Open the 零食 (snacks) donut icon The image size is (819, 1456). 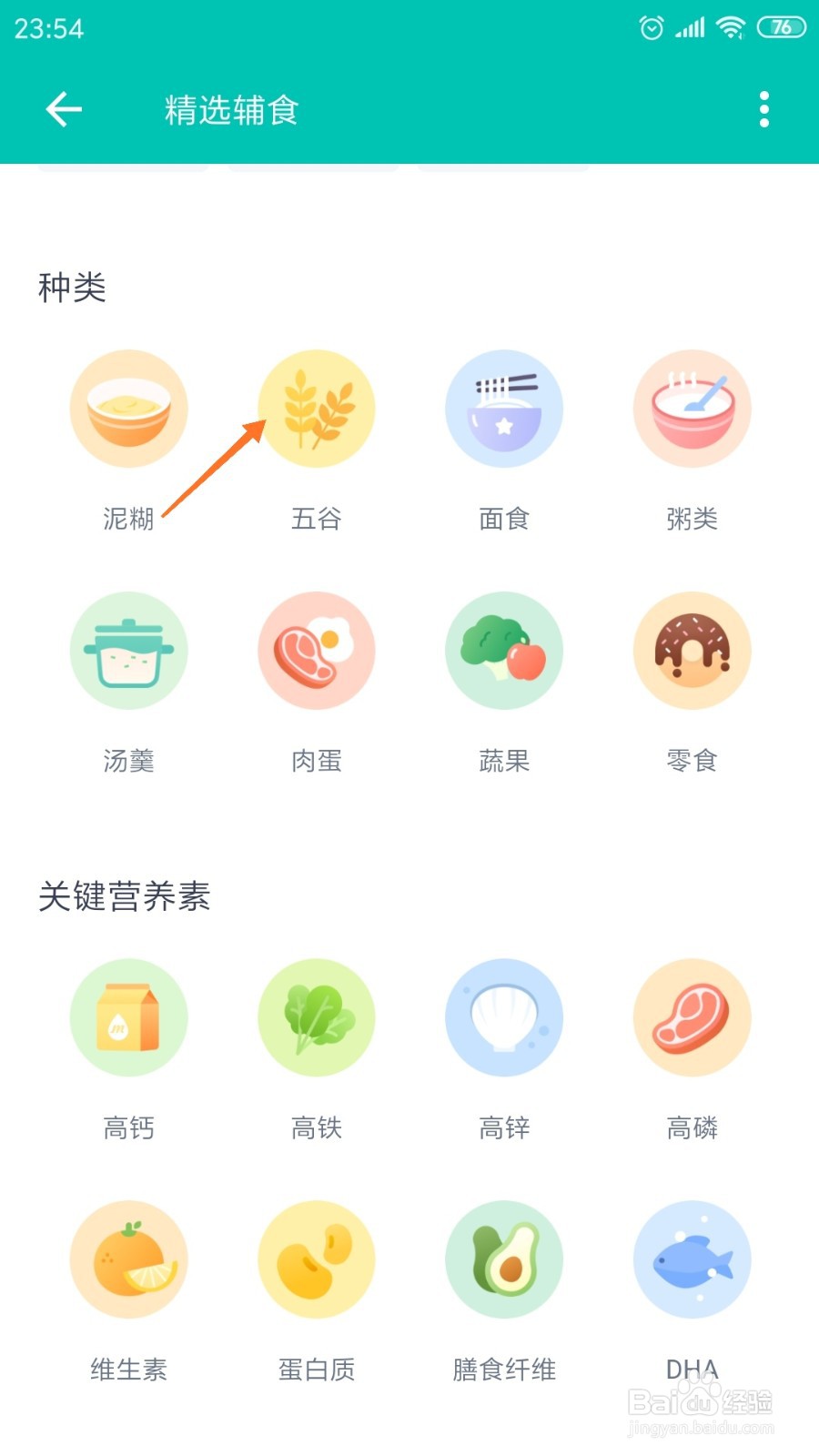tap(693, 651)
